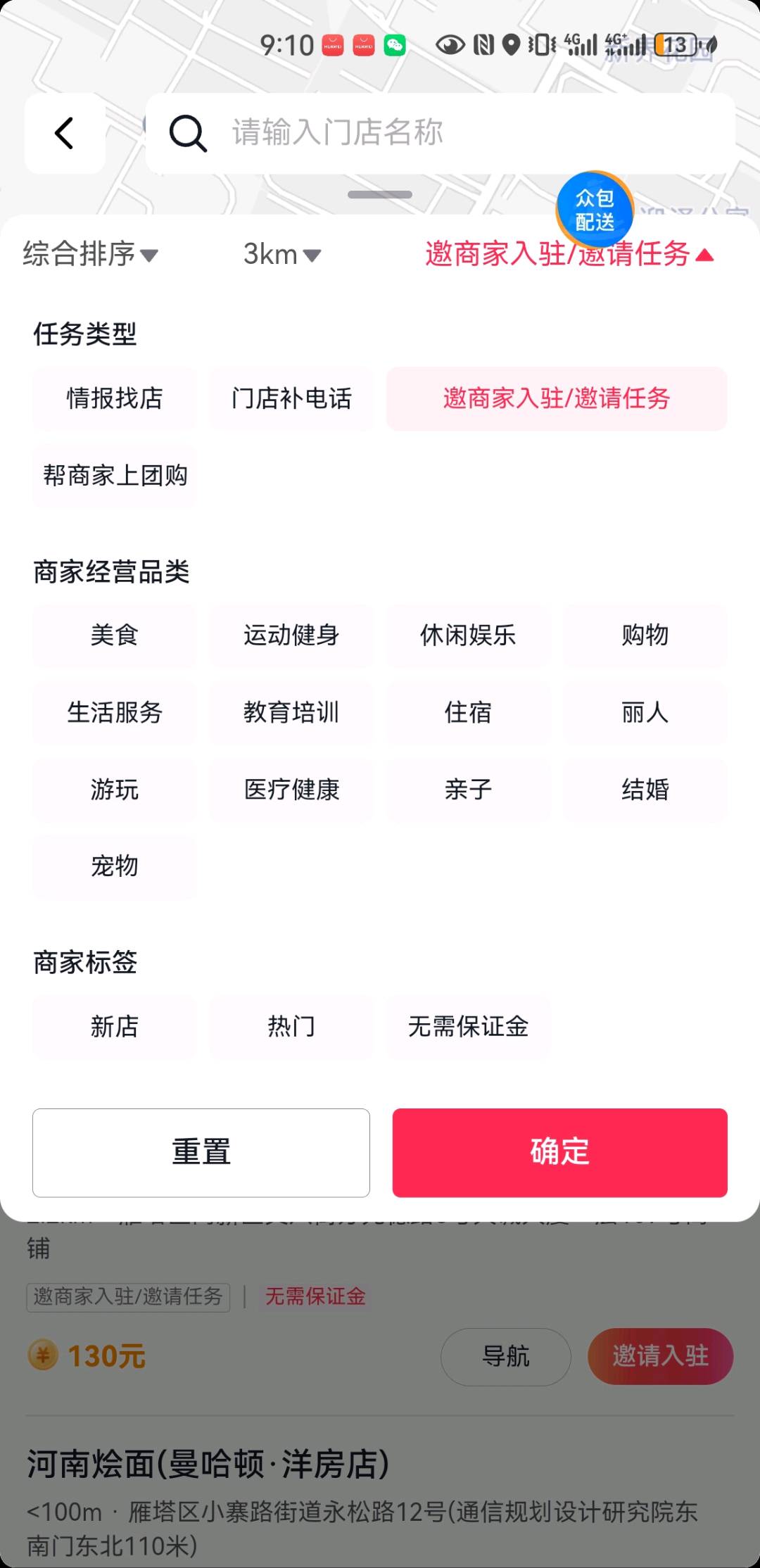This screenshot has width=760, height=1568.
Task: Reset filters with 重置
Action: click(201, 1153)
